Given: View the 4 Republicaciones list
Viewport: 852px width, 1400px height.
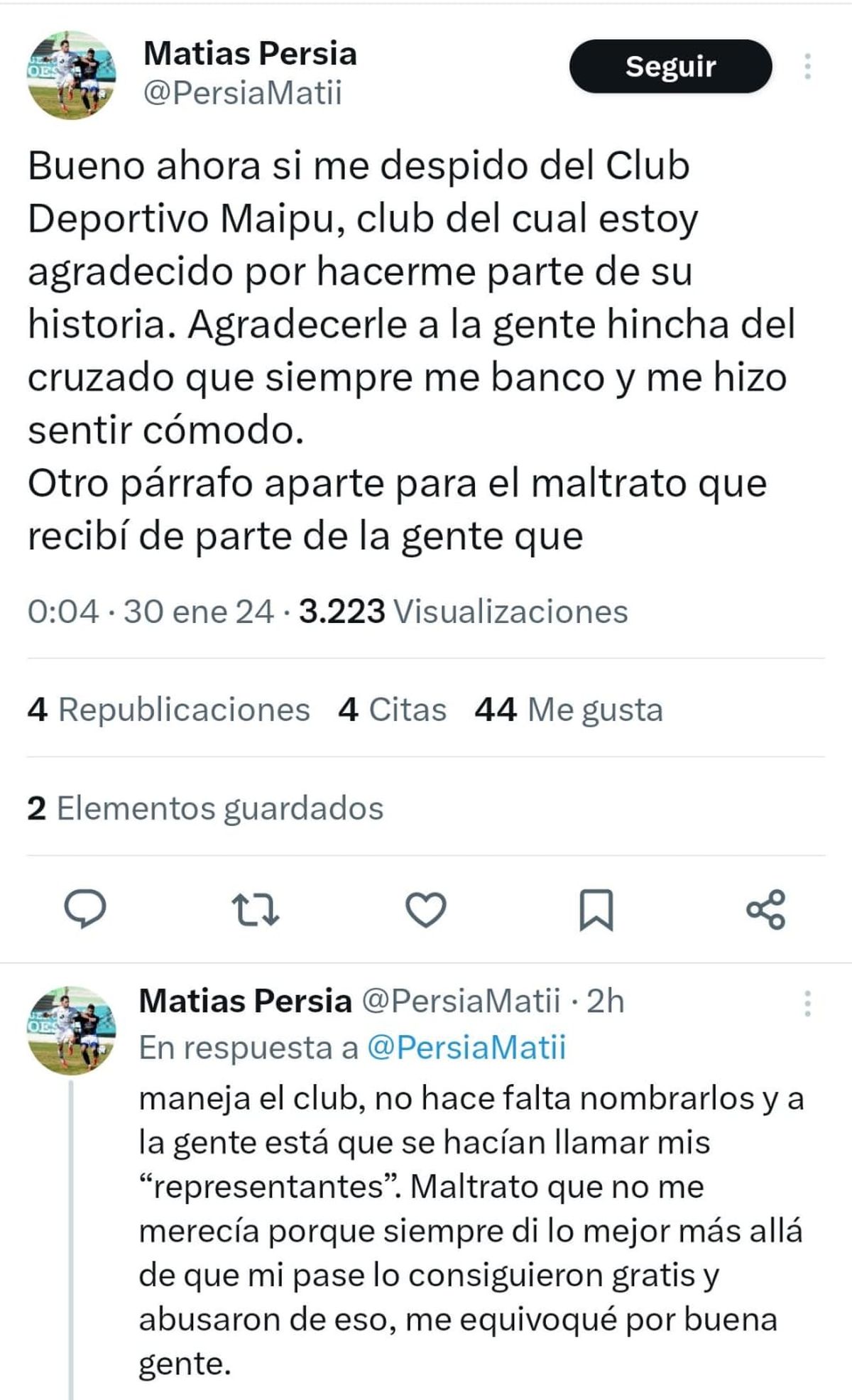Looking at the screenshot, I should [169, 710].
